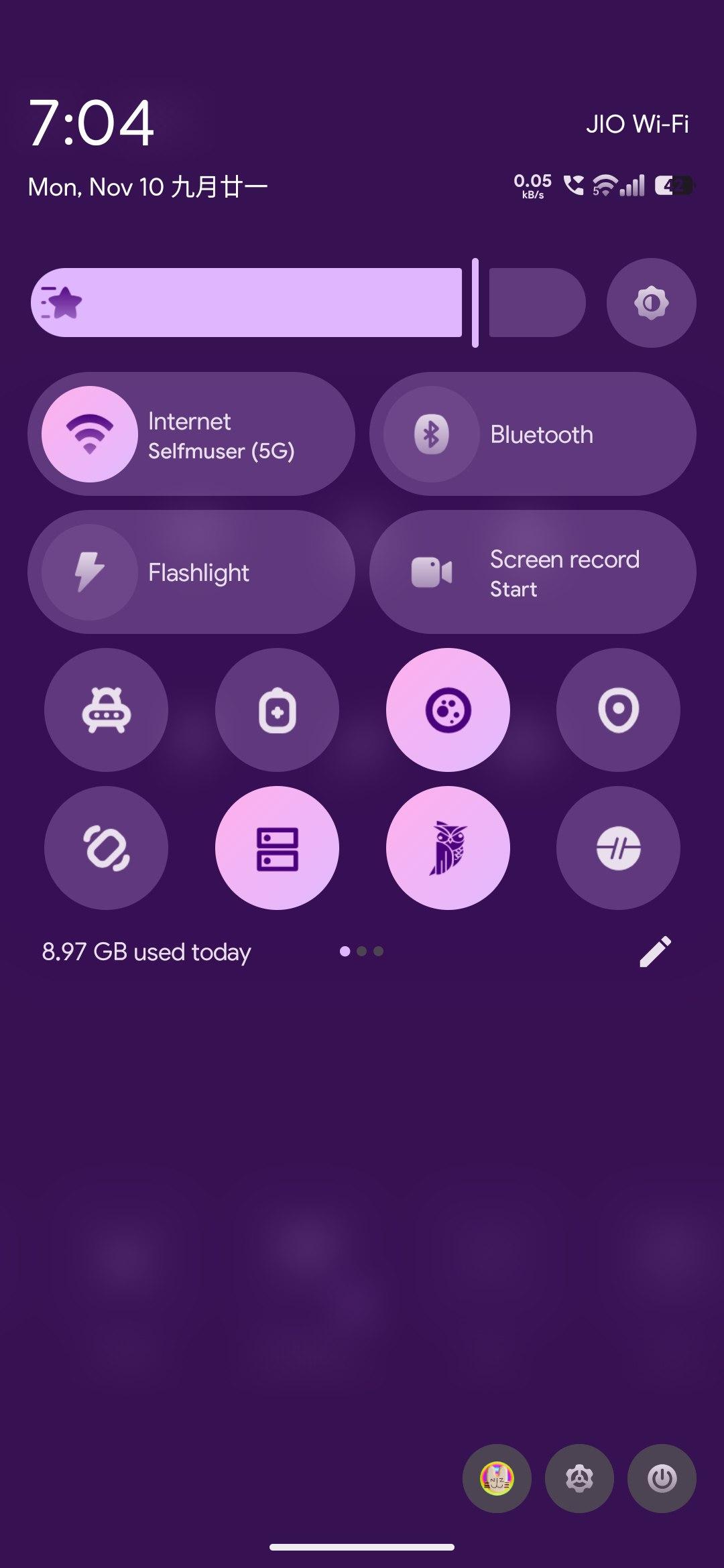Screen dimensions: 724x1568
Task: Toggle the incognito car tile
Action: coord(106,710)
